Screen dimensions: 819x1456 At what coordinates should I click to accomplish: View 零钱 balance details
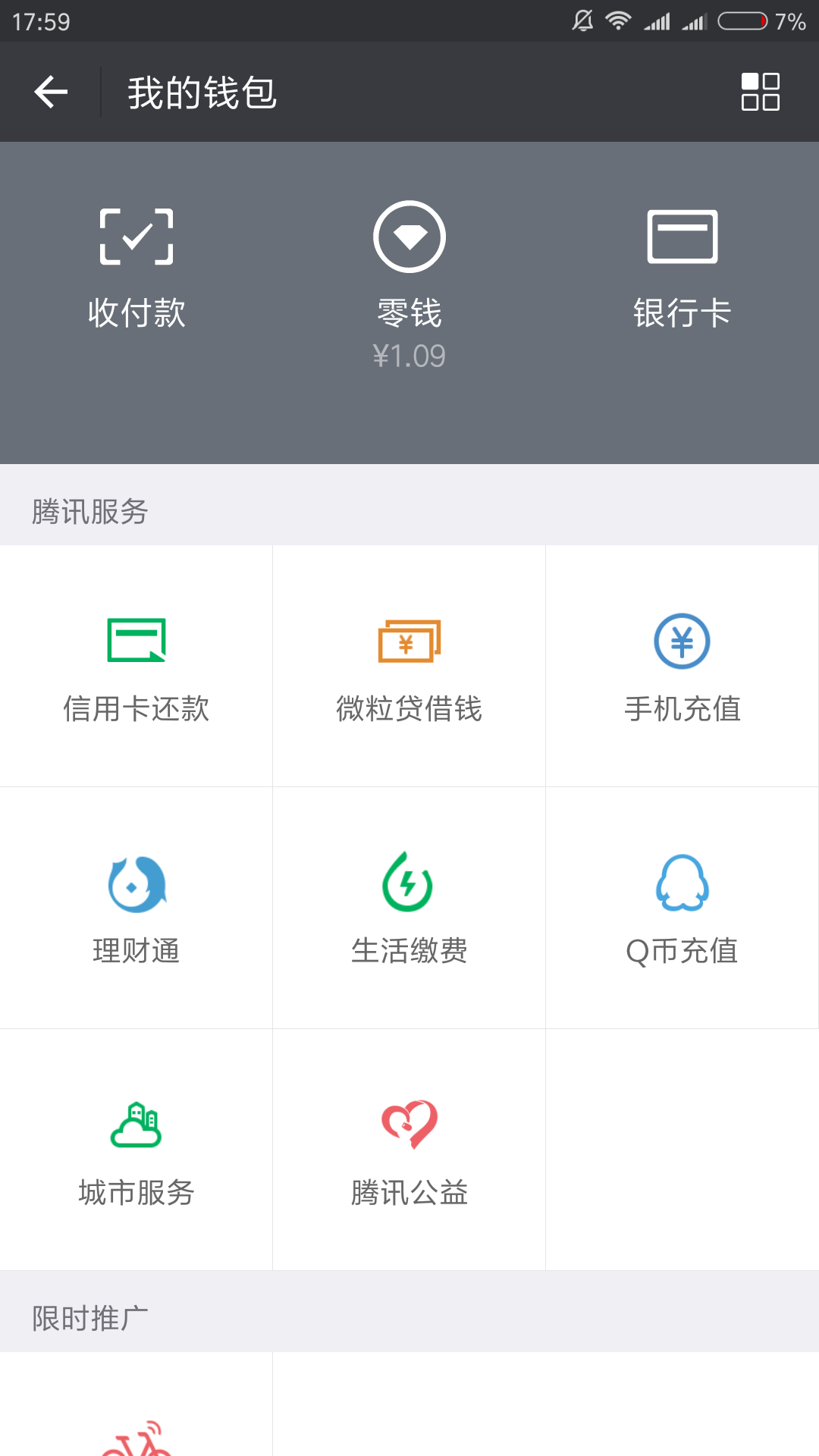(x=409, y=284)
